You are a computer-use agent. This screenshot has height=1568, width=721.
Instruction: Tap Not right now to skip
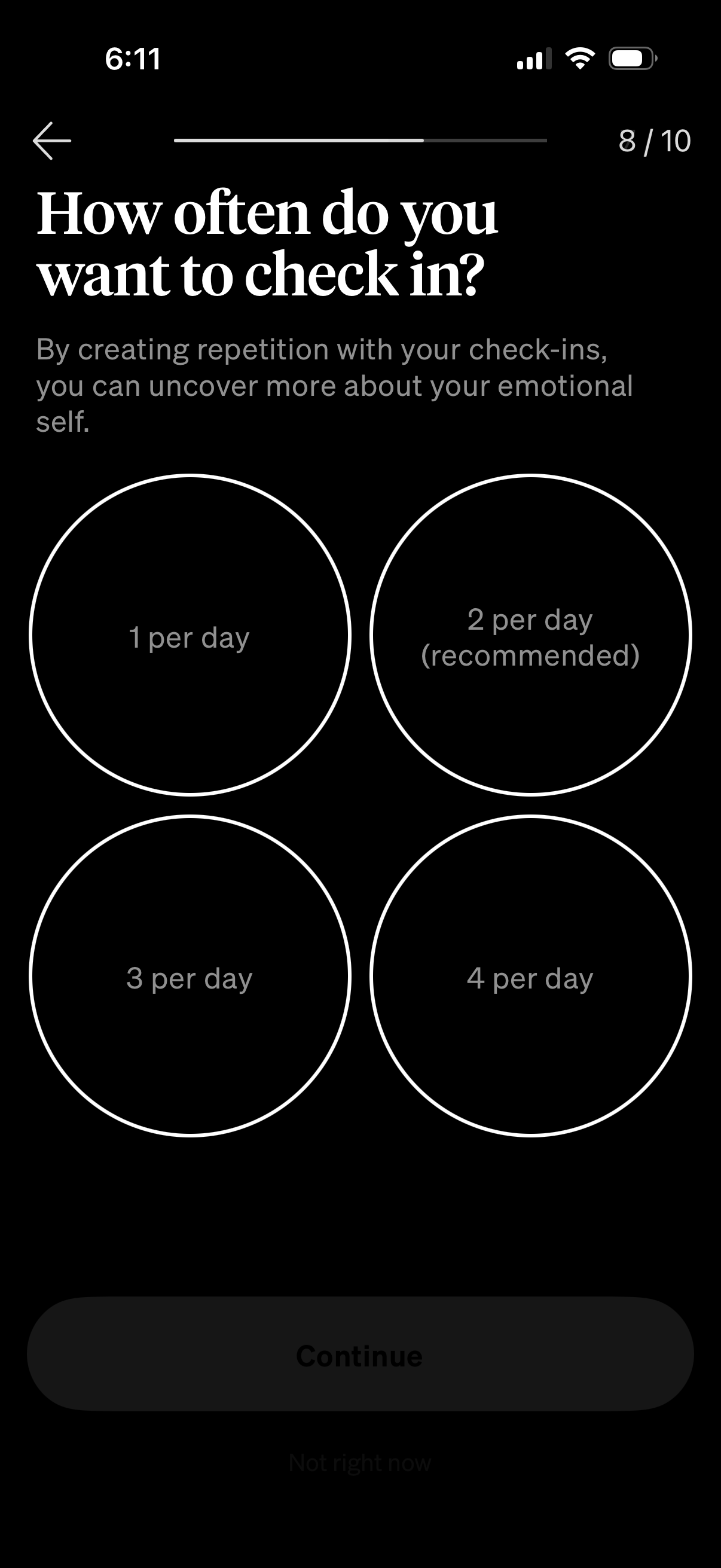tap(360, 1462)
